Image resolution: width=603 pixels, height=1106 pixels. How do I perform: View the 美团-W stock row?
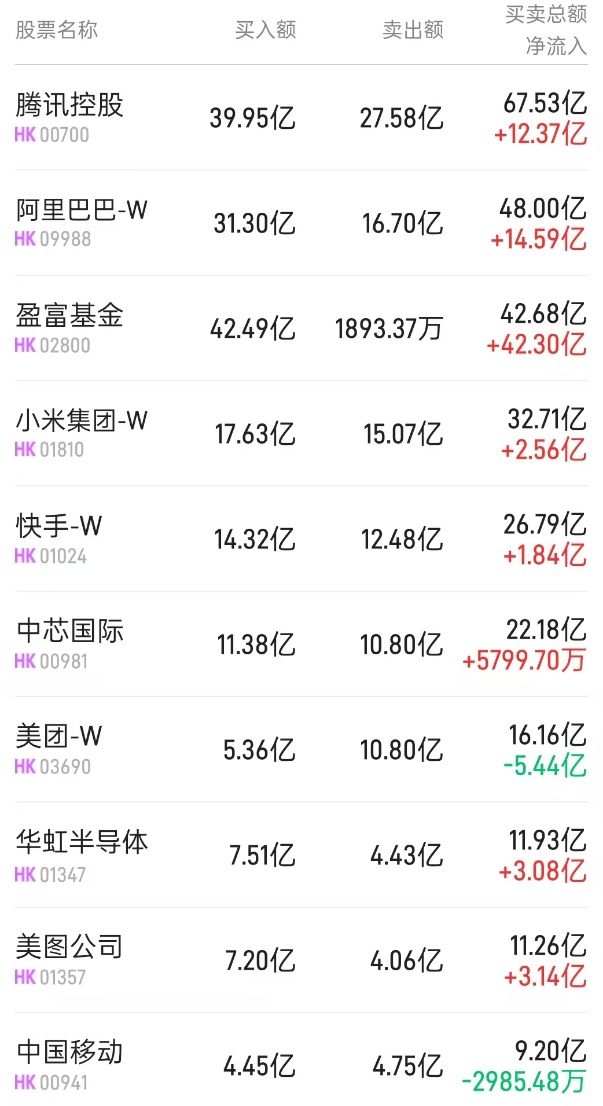point(60,737)
